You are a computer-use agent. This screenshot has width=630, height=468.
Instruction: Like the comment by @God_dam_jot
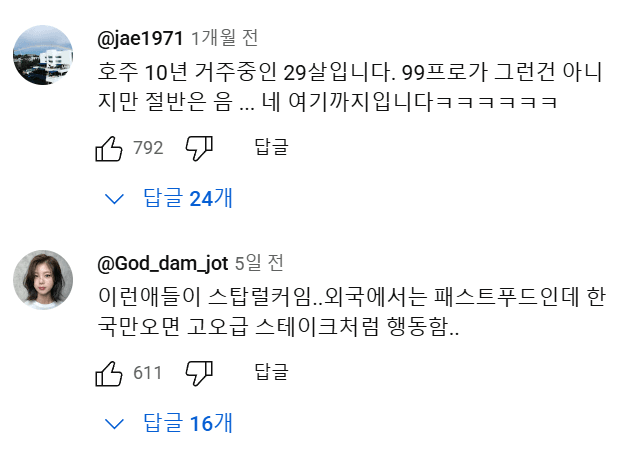coord(108,374)
